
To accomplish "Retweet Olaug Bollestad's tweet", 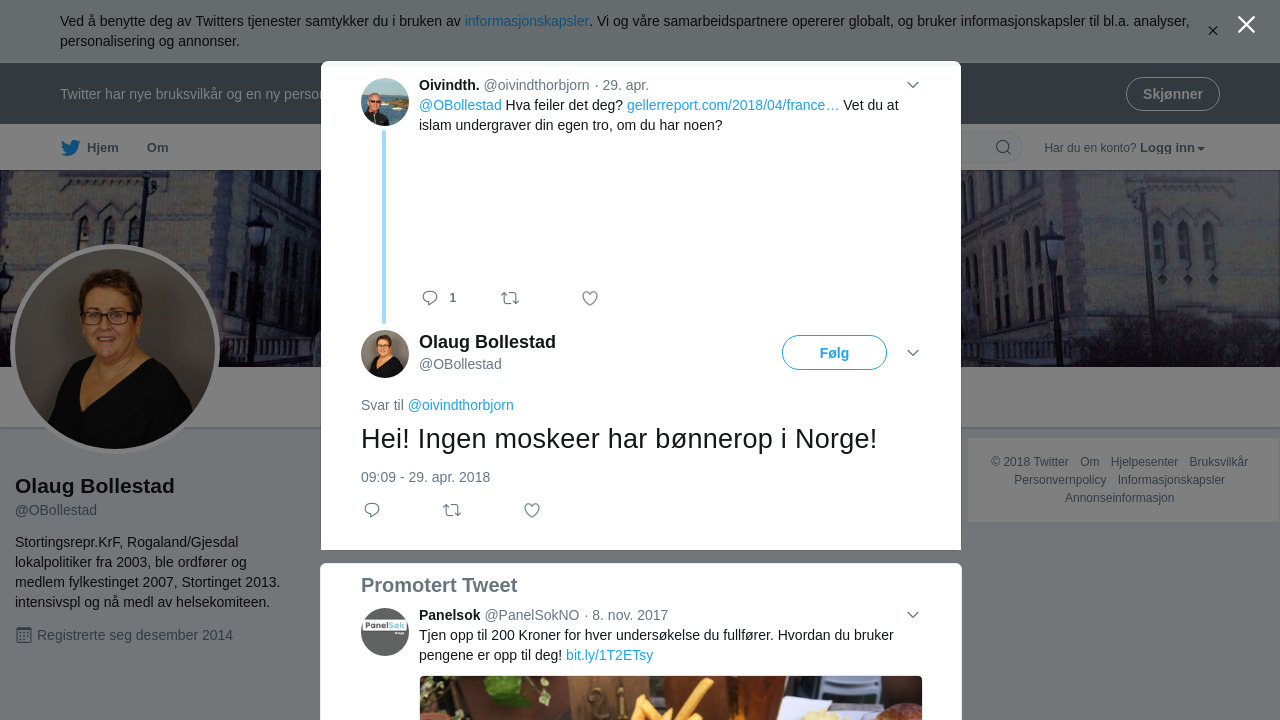I will tap(452, 510).
